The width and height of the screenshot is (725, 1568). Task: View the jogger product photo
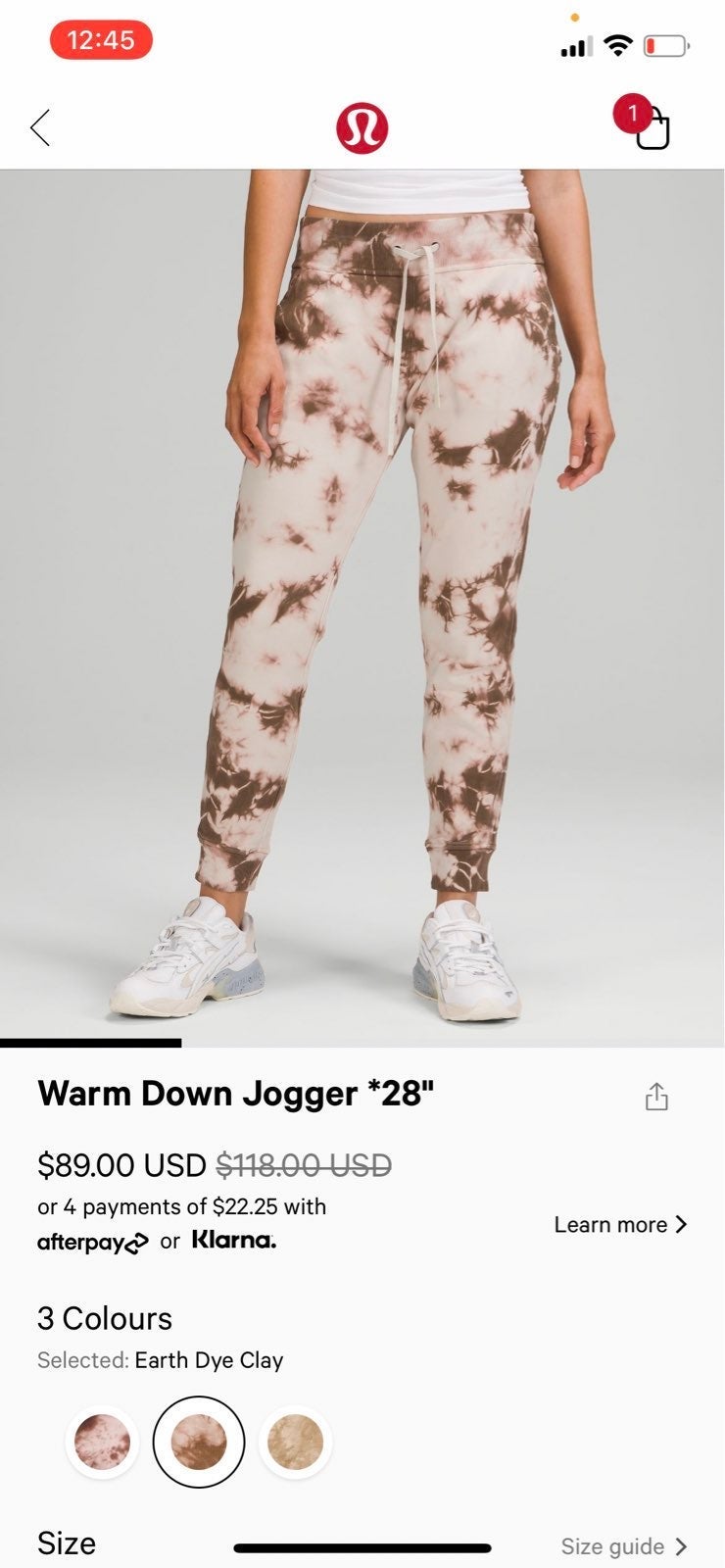point(362,608)
